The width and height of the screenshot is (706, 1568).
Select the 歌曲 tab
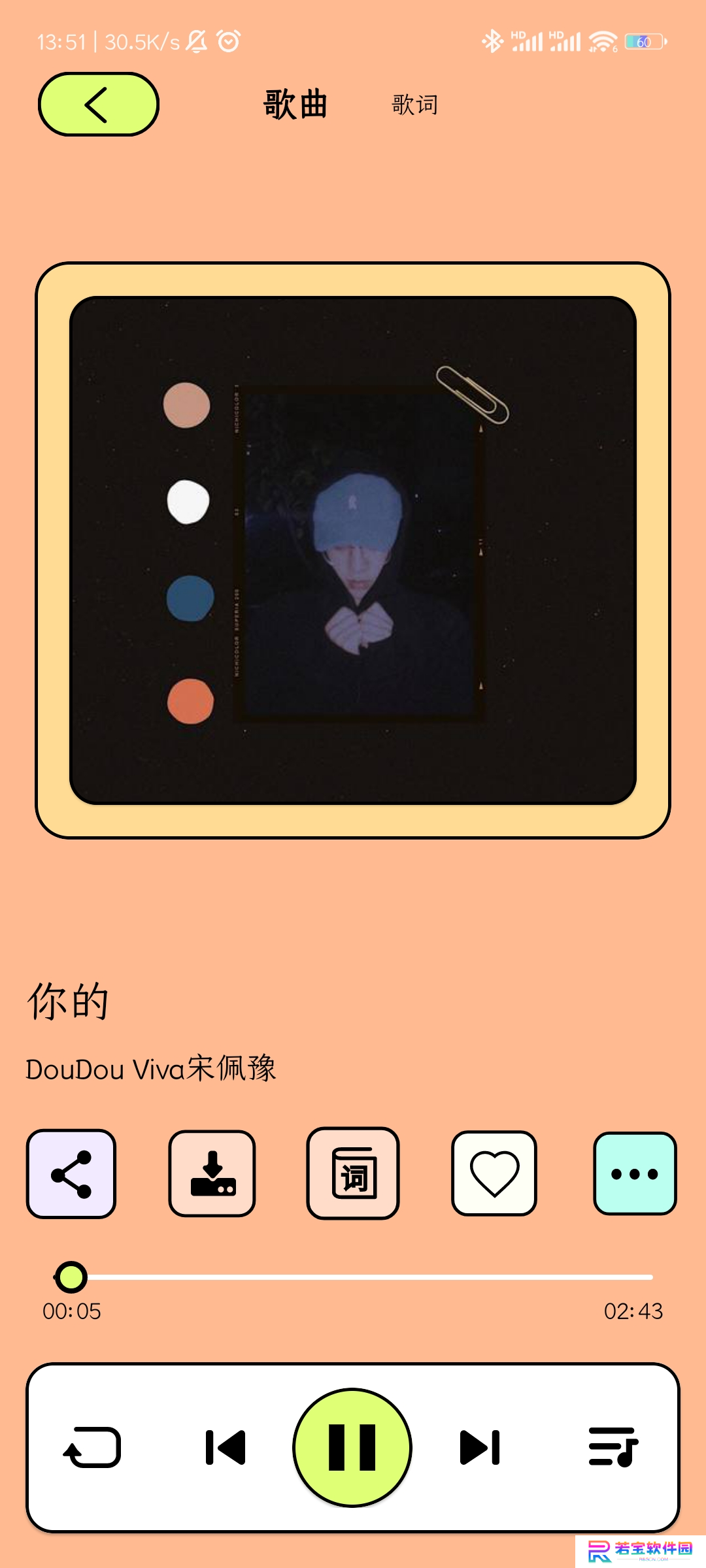295,105
